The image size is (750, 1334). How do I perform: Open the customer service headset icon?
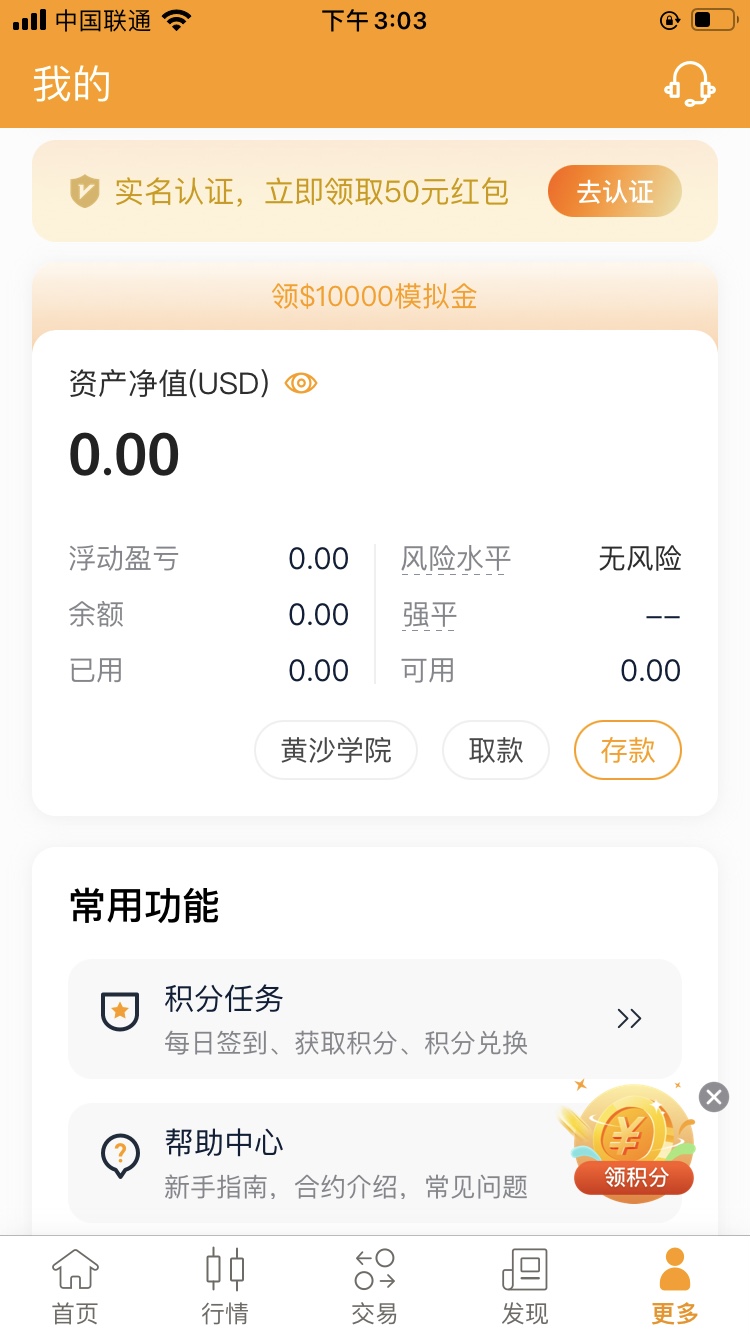[690, 85]
